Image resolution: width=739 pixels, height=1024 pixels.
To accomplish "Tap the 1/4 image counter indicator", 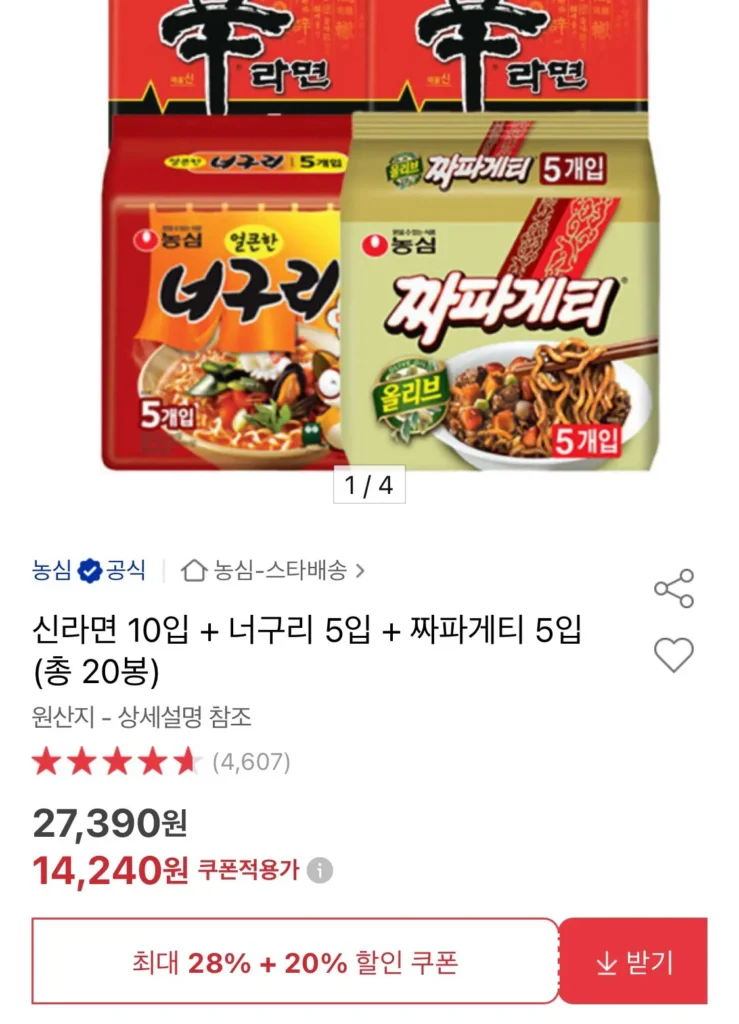I will pos(370,483).
